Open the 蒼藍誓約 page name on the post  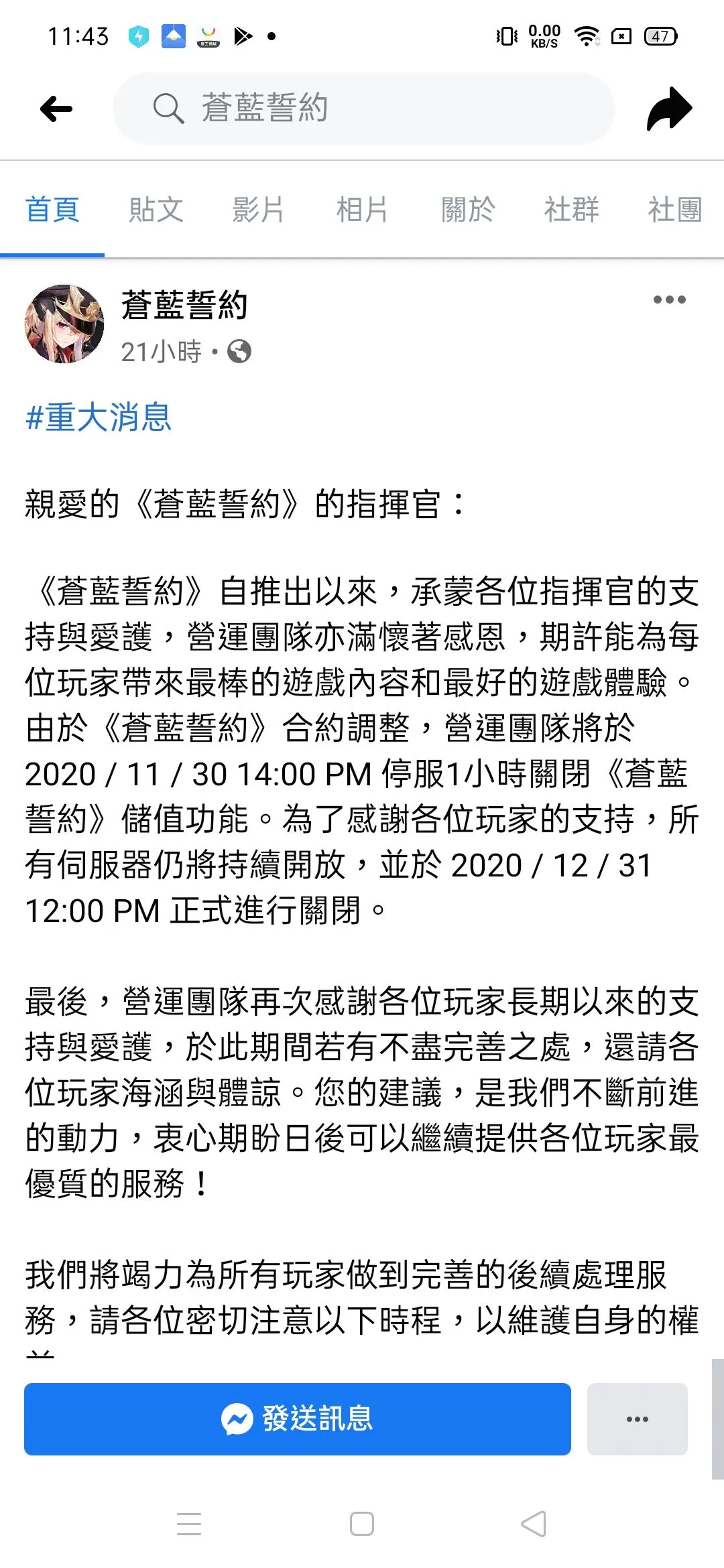pyautogui.click(x=184, y=305)
